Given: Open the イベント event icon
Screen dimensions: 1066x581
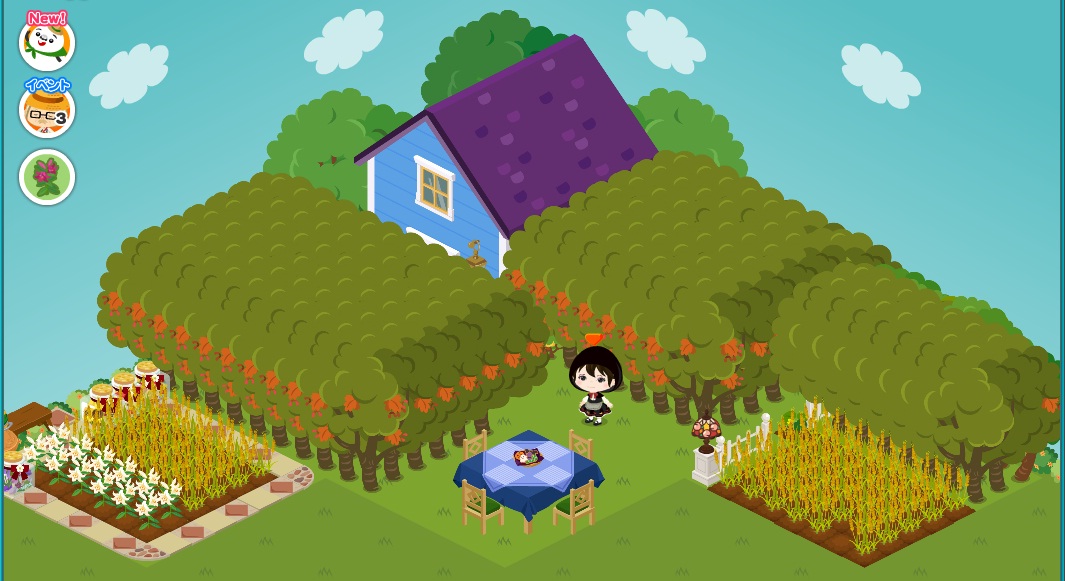Looking at the screenshot, I should click(x=46, y=109).
